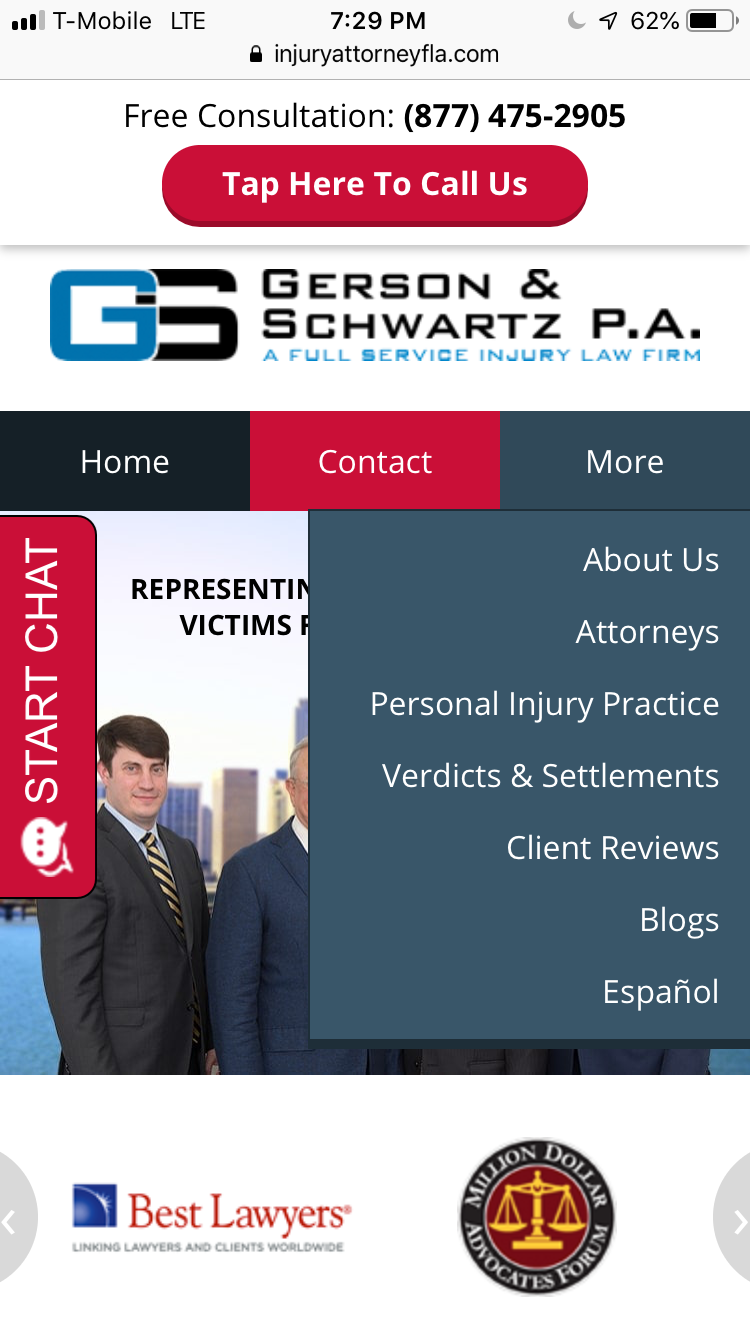
Task: Call the free consultation phone number
Action: 514,116
